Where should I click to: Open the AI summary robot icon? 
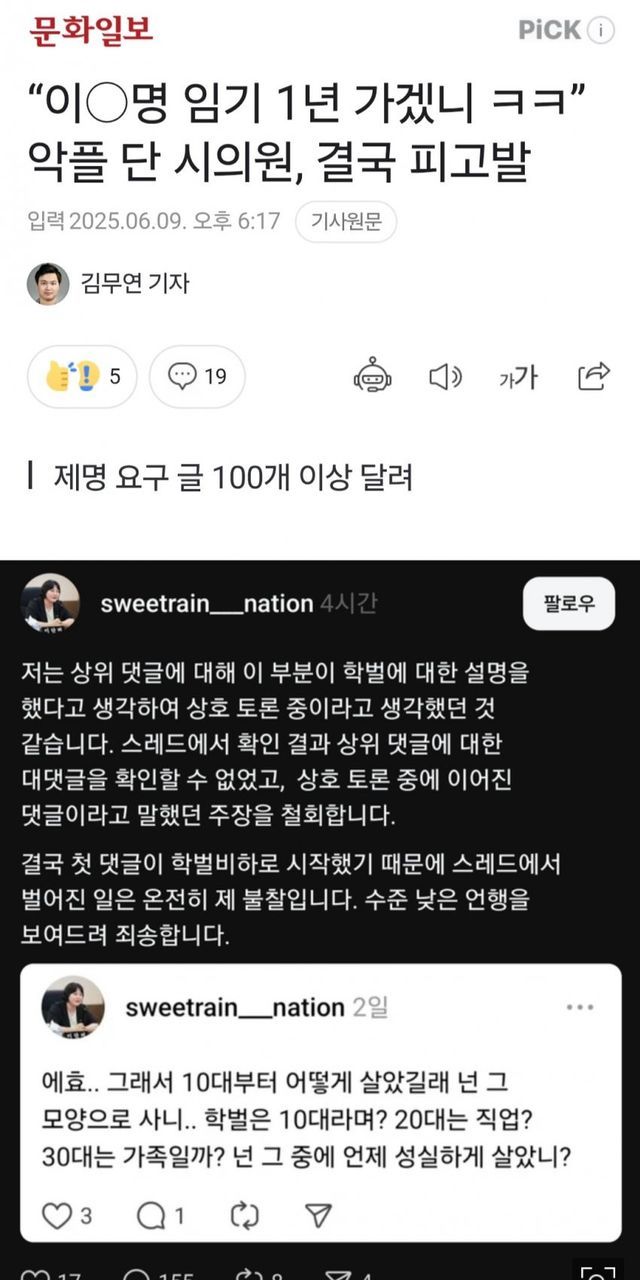click(372, 376)
